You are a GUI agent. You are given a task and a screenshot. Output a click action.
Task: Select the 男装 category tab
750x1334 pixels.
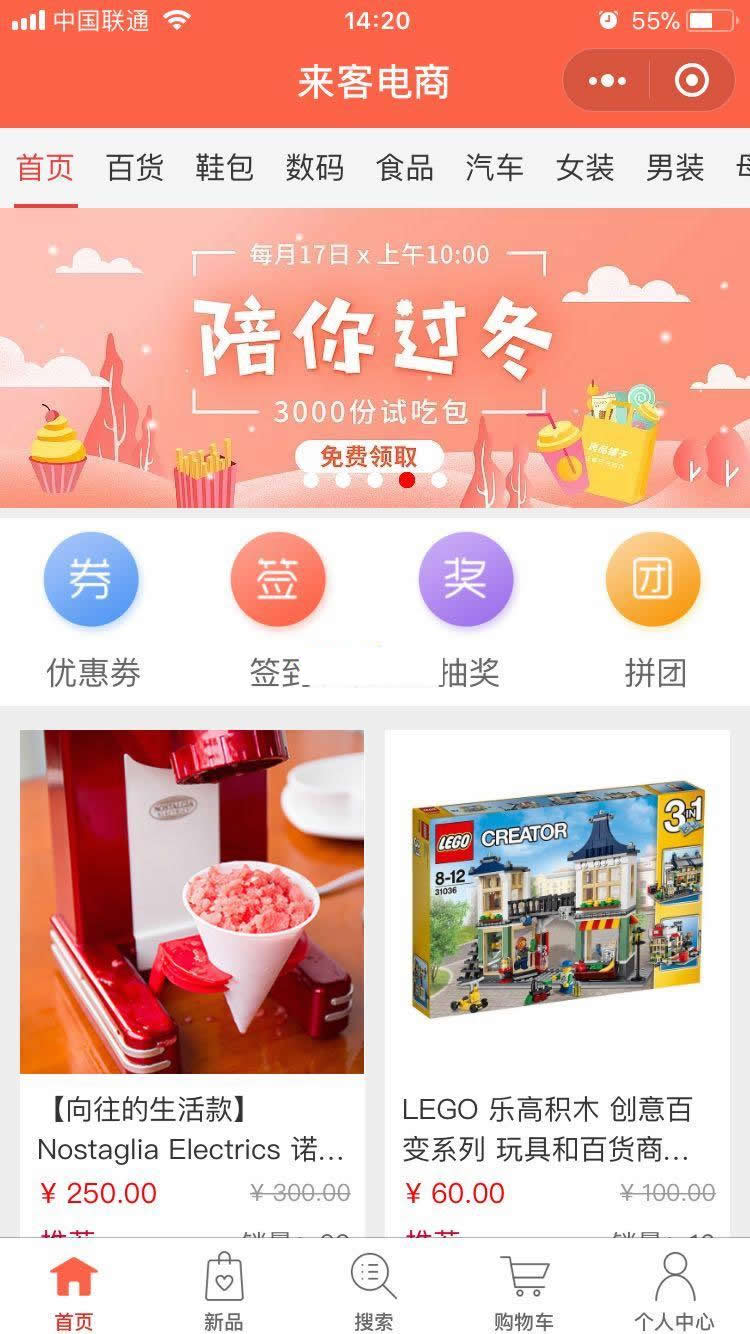point(674,168)
